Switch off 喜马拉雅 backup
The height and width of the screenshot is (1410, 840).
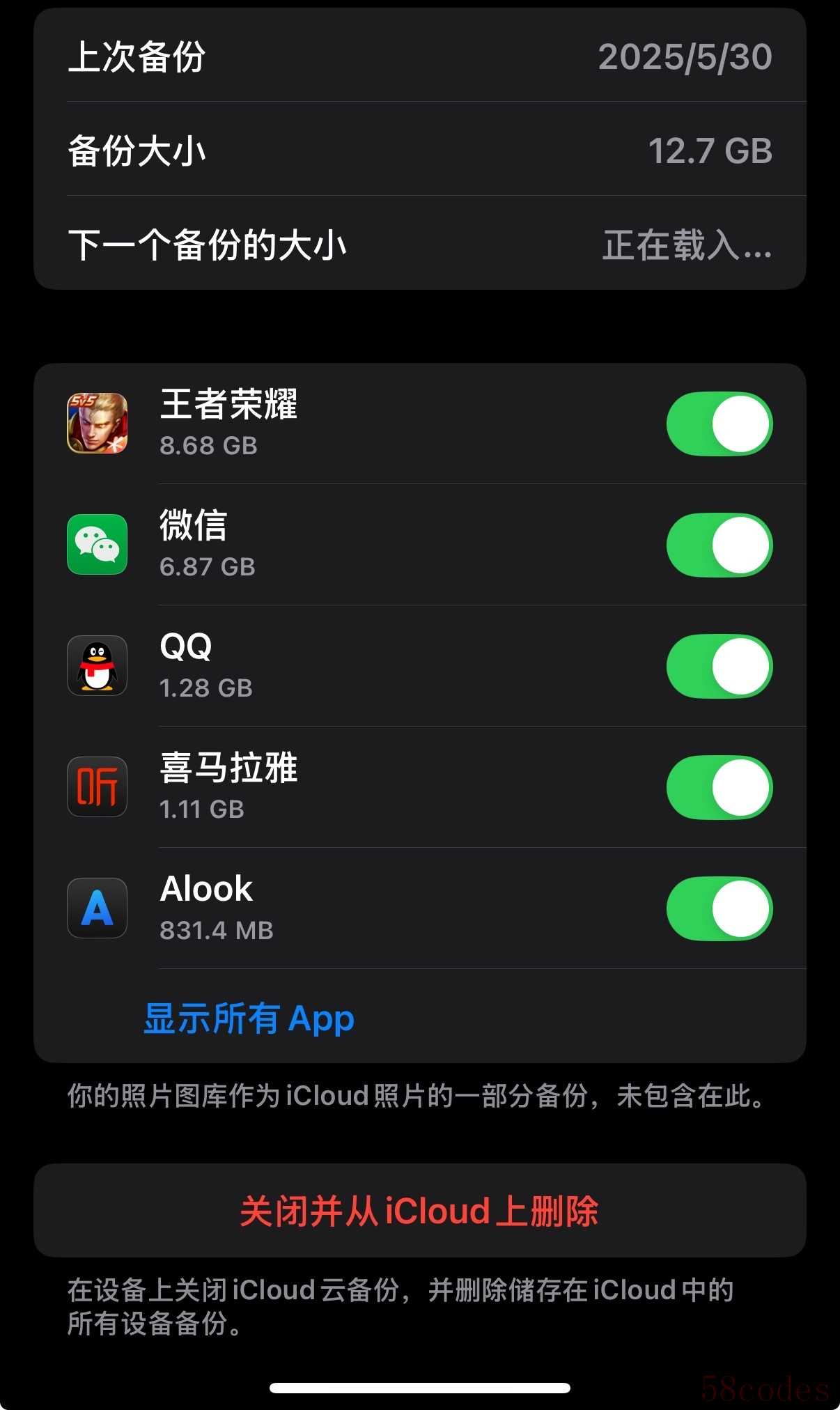pyautogui.click(x=719, y=787)
